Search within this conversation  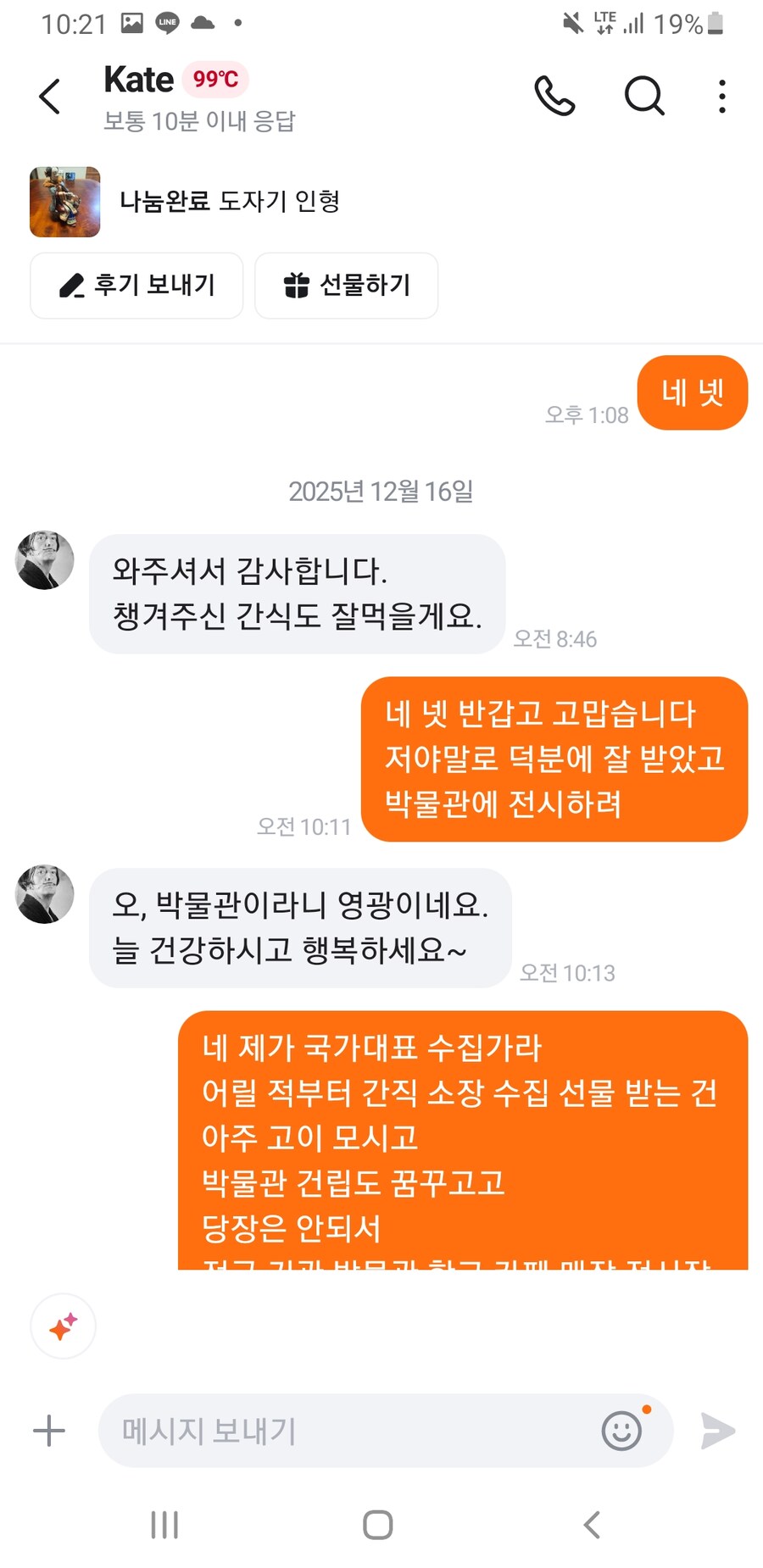(x=644, y=96)
